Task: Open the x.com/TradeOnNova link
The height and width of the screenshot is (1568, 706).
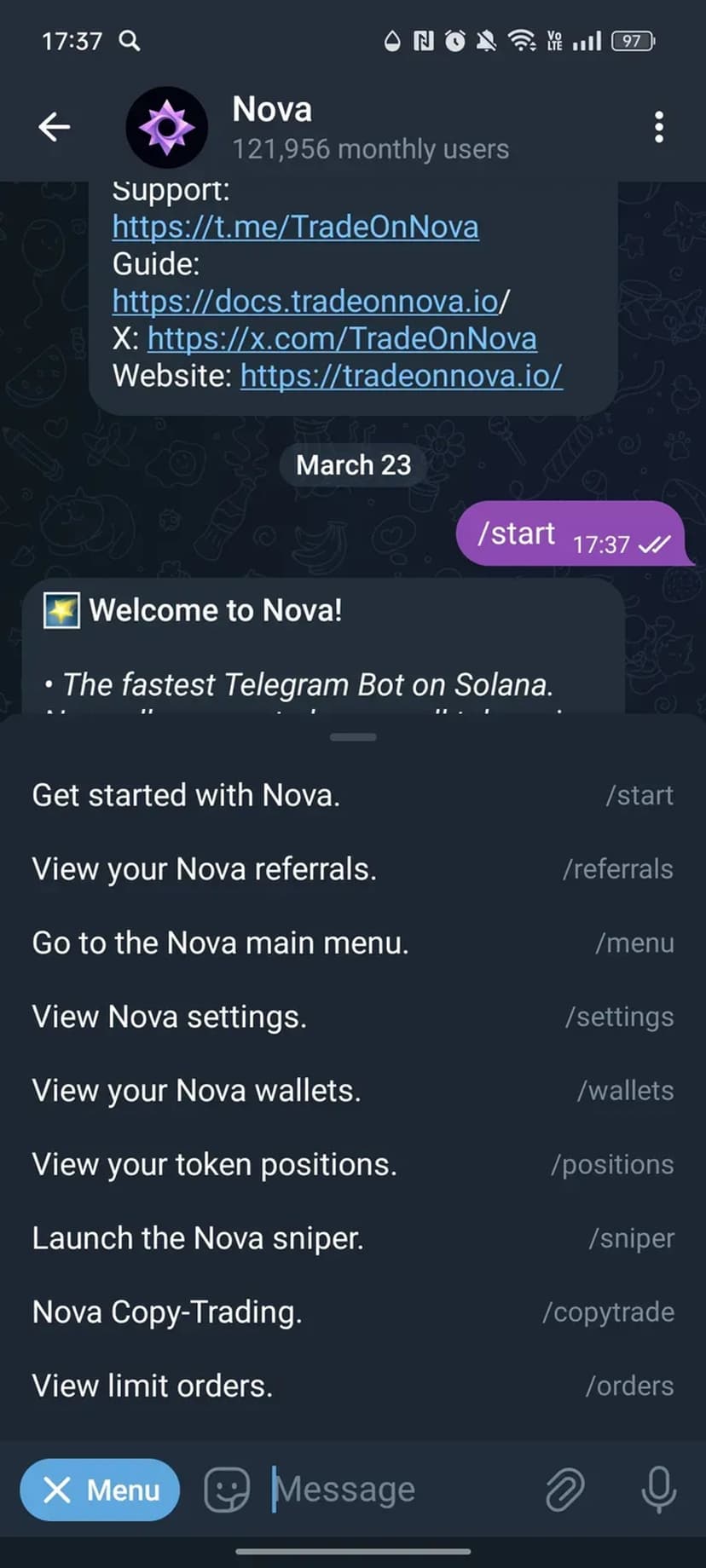Action: [342, 339]
